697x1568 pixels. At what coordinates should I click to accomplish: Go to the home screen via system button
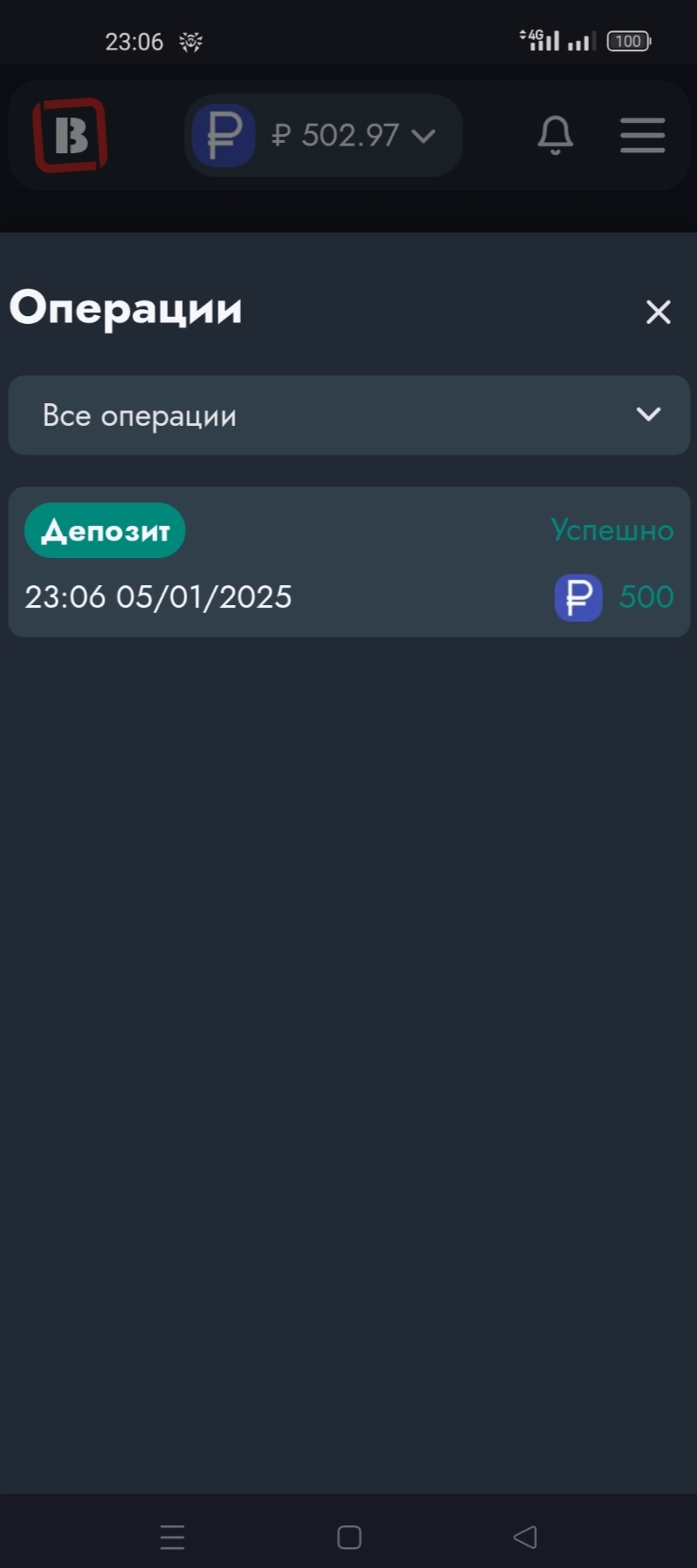pyautogui.click(x=349, y=1537)
